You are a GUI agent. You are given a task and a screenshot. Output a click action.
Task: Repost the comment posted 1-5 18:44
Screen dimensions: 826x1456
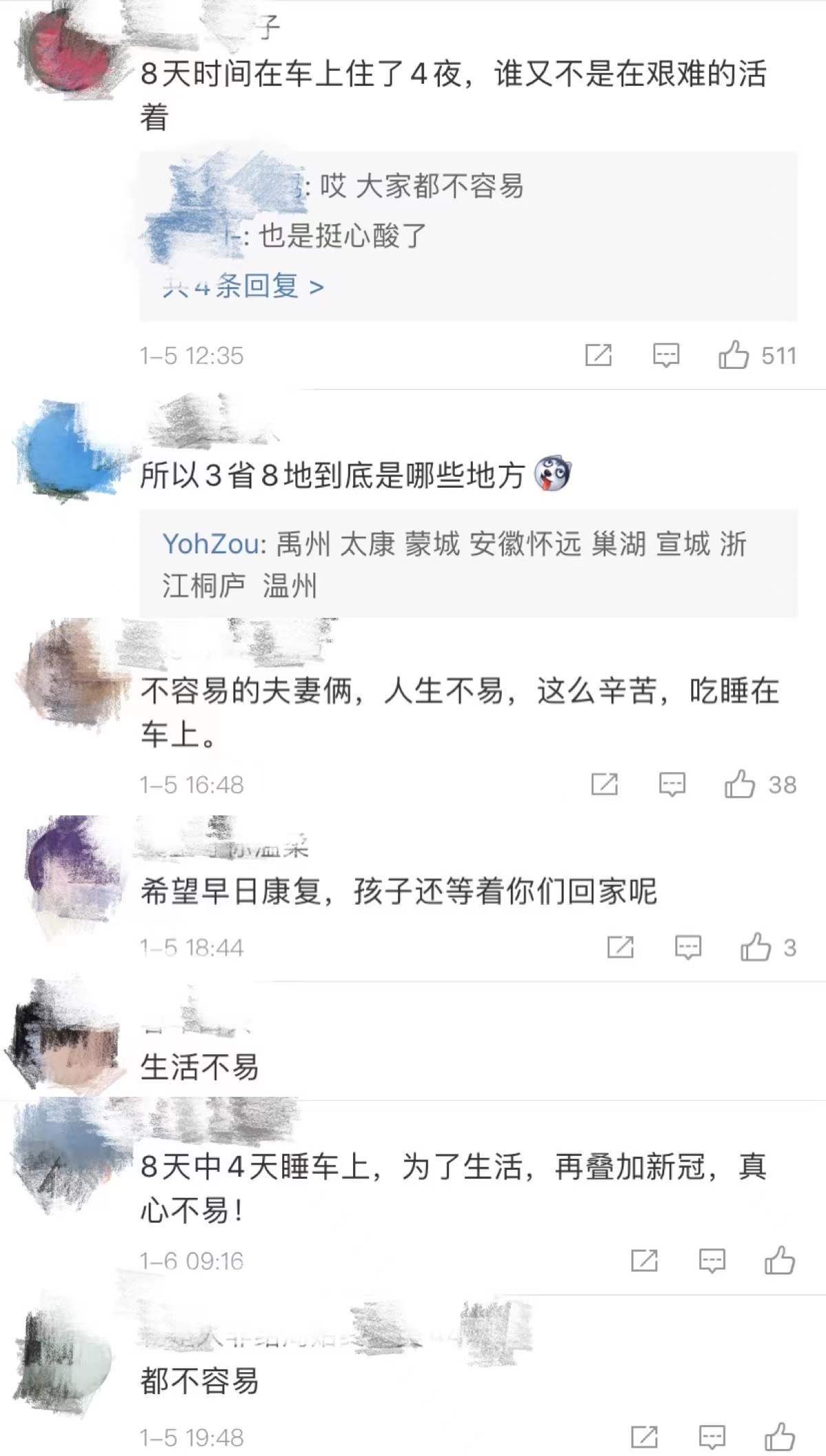click(x=620, y=948)
